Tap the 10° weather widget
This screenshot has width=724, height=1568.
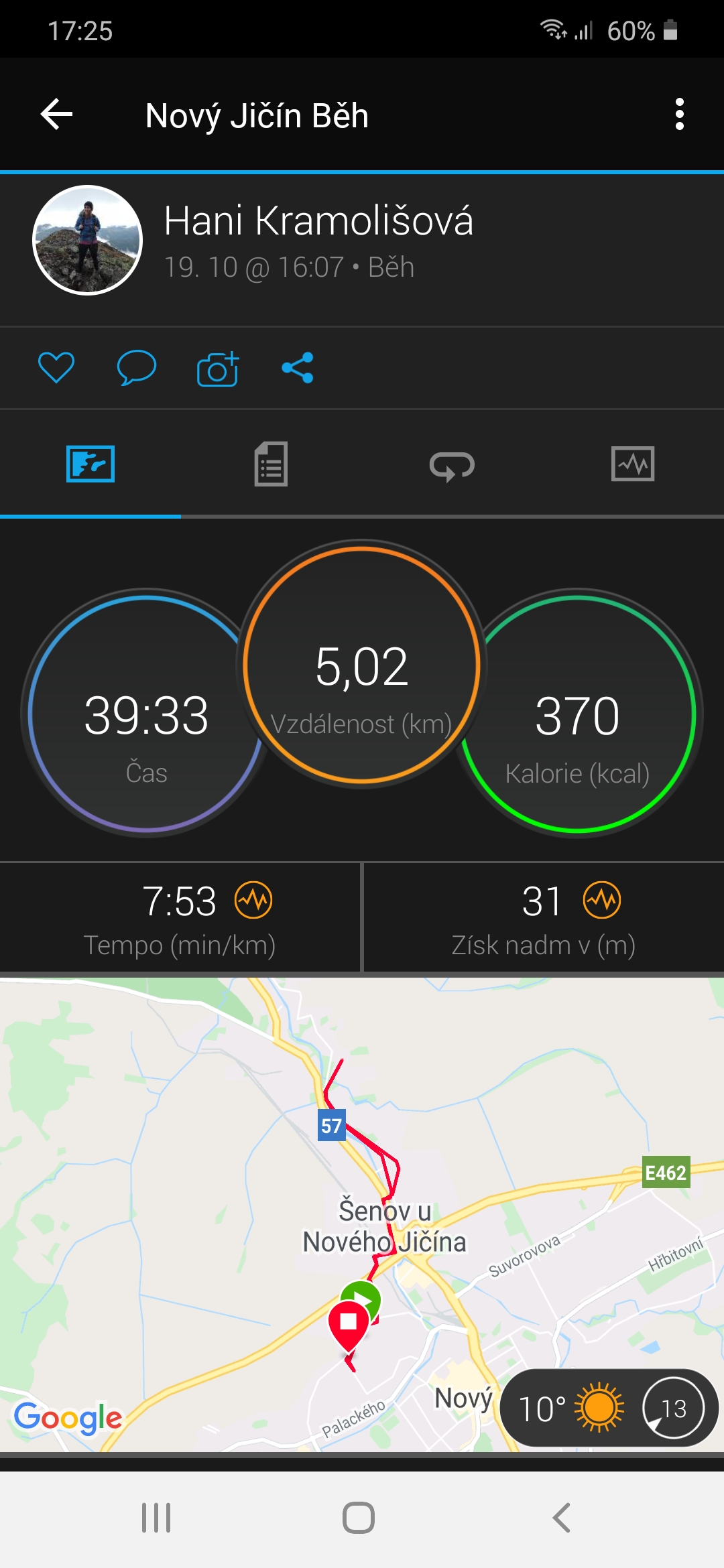[x=609, y=1408]
